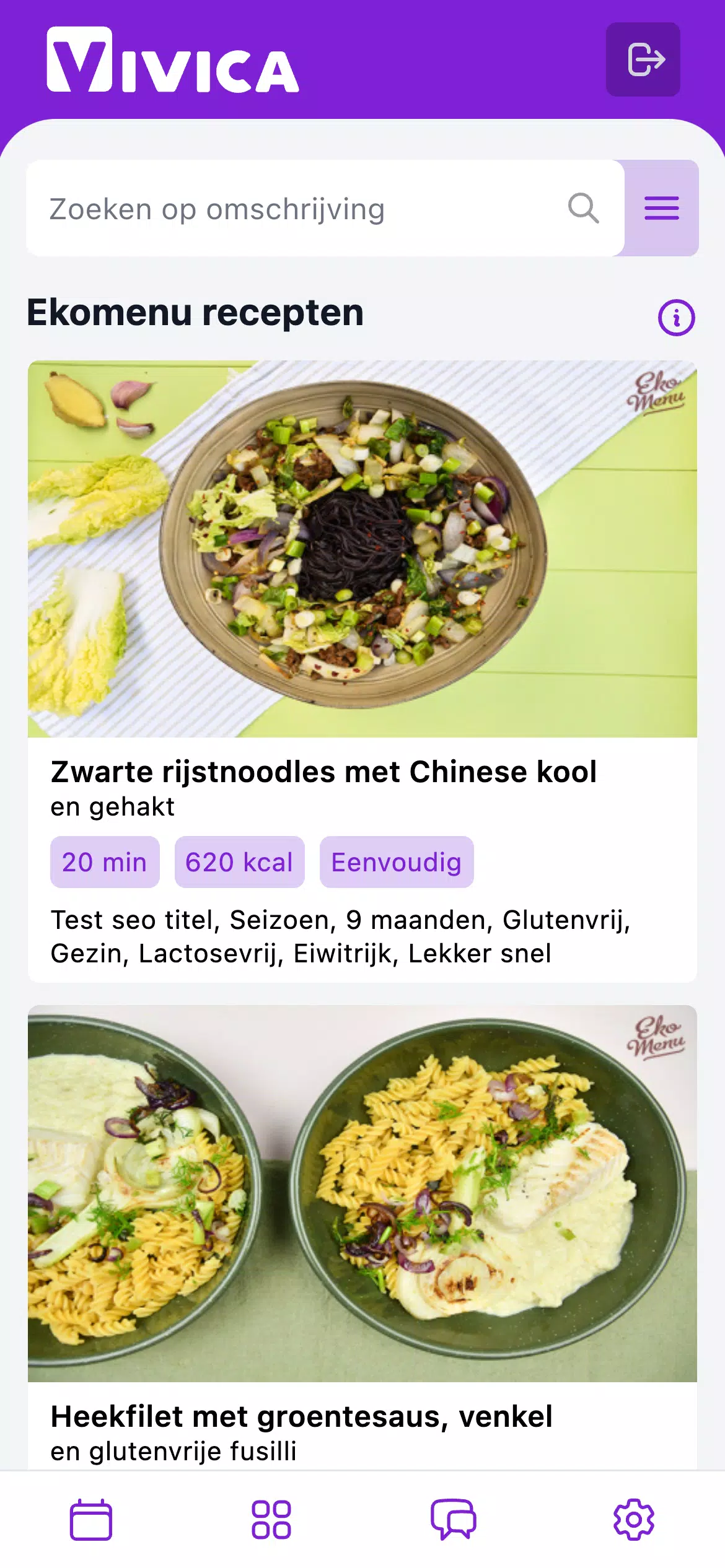Focus the Zoeken op omschrijving search field
This screenshot has width=725, height=1568.
pyautogui.click(x=297, y=209)
